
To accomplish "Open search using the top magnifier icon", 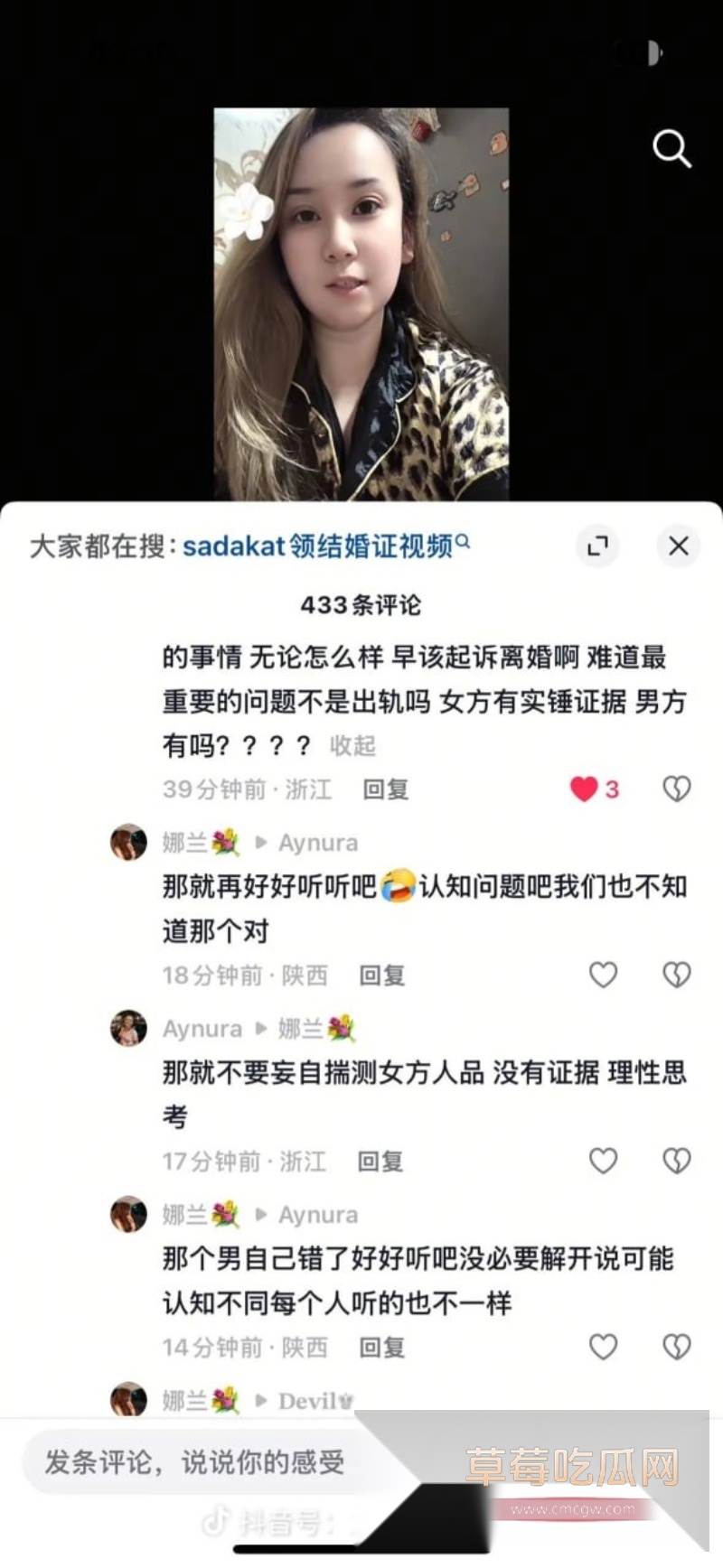I will coord(671,150).
